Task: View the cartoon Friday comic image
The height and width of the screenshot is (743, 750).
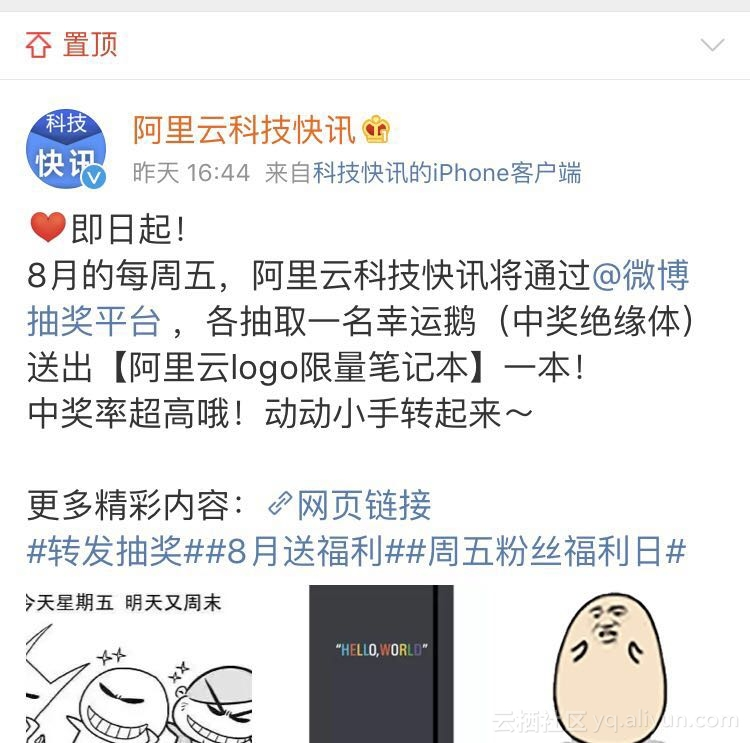Action: click(x=138, y=664)
